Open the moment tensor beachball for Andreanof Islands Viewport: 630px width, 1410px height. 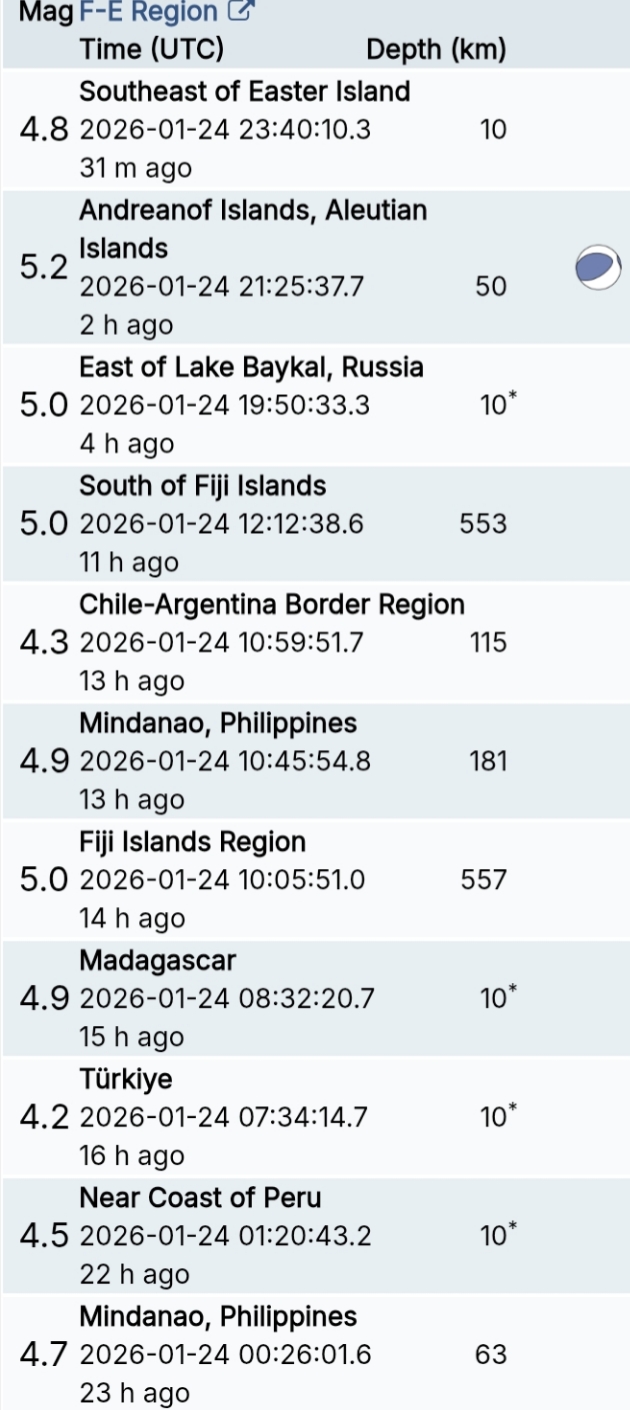tap(597, 267)
